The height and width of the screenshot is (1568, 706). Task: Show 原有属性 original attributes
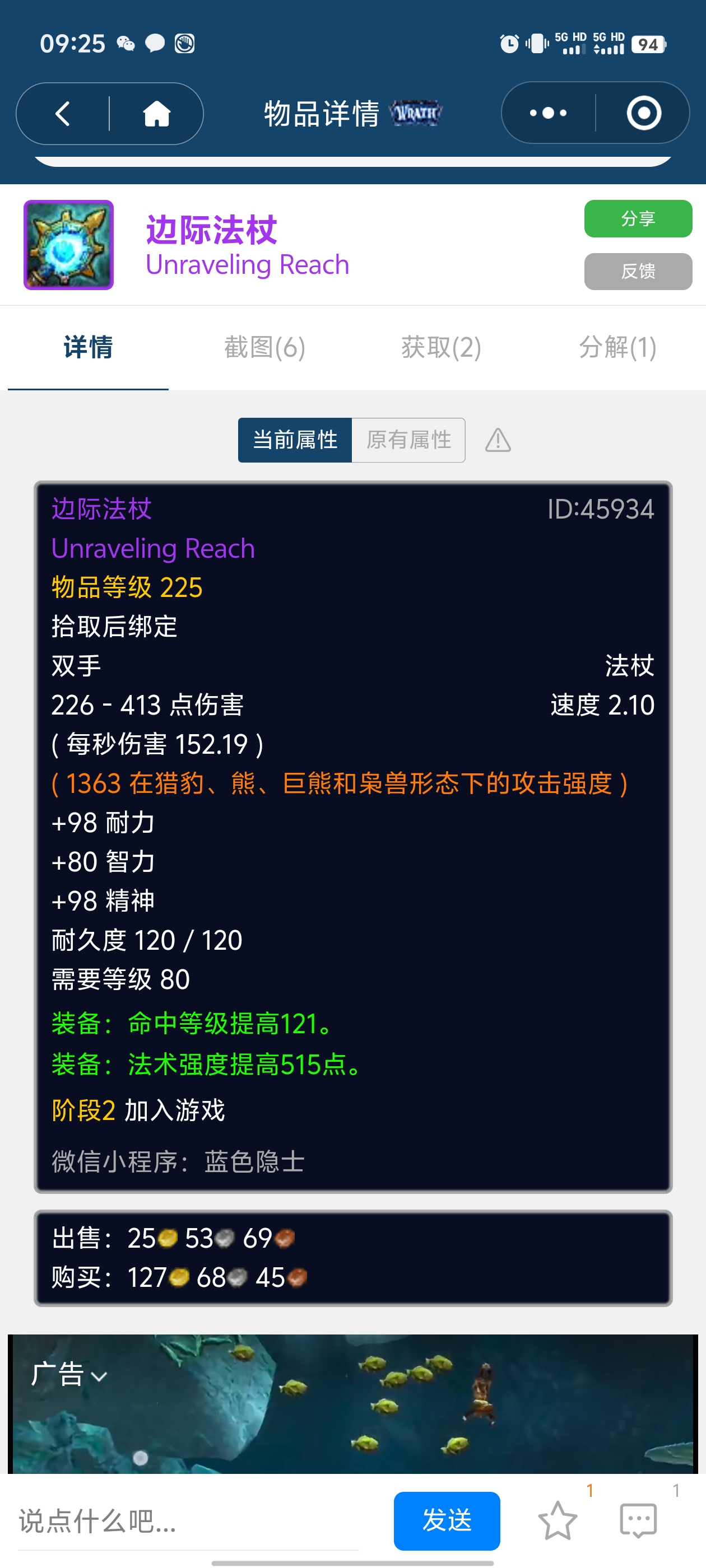pos(408,440)
